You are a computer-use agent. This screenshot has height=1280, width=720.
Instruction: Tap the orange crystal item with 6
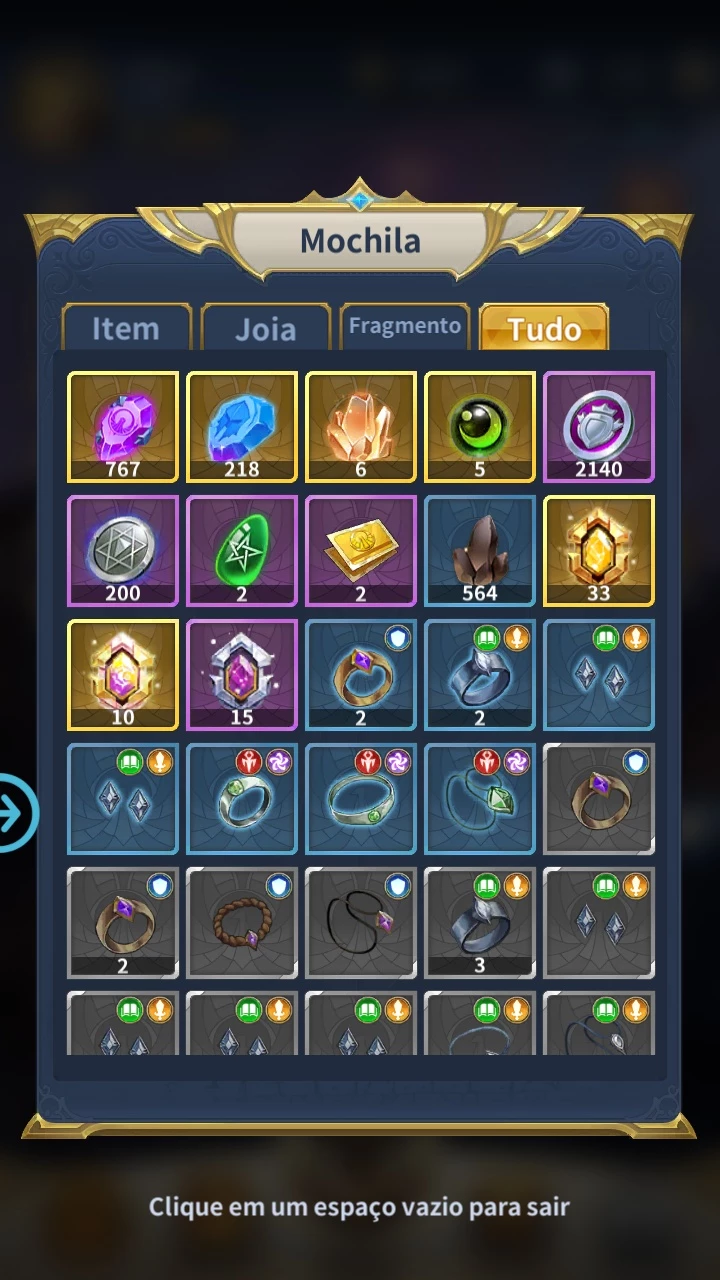click(x=361, y=427)
